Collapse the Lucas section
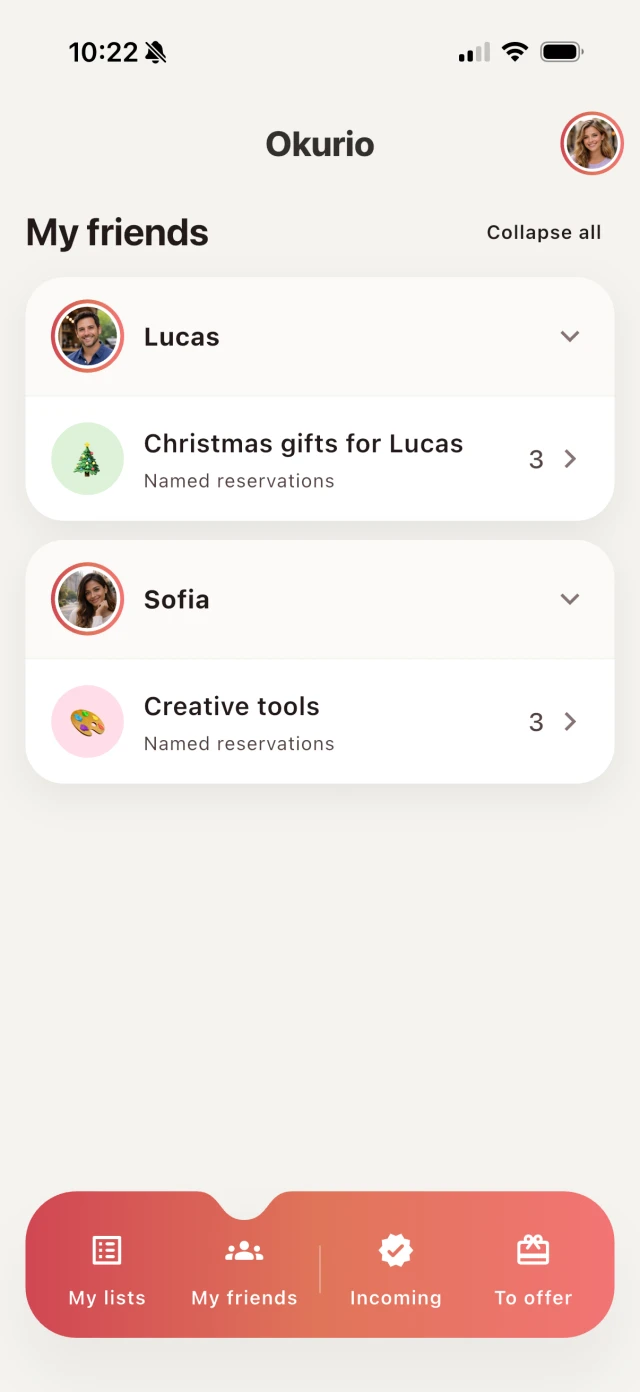 click(569, 337)
